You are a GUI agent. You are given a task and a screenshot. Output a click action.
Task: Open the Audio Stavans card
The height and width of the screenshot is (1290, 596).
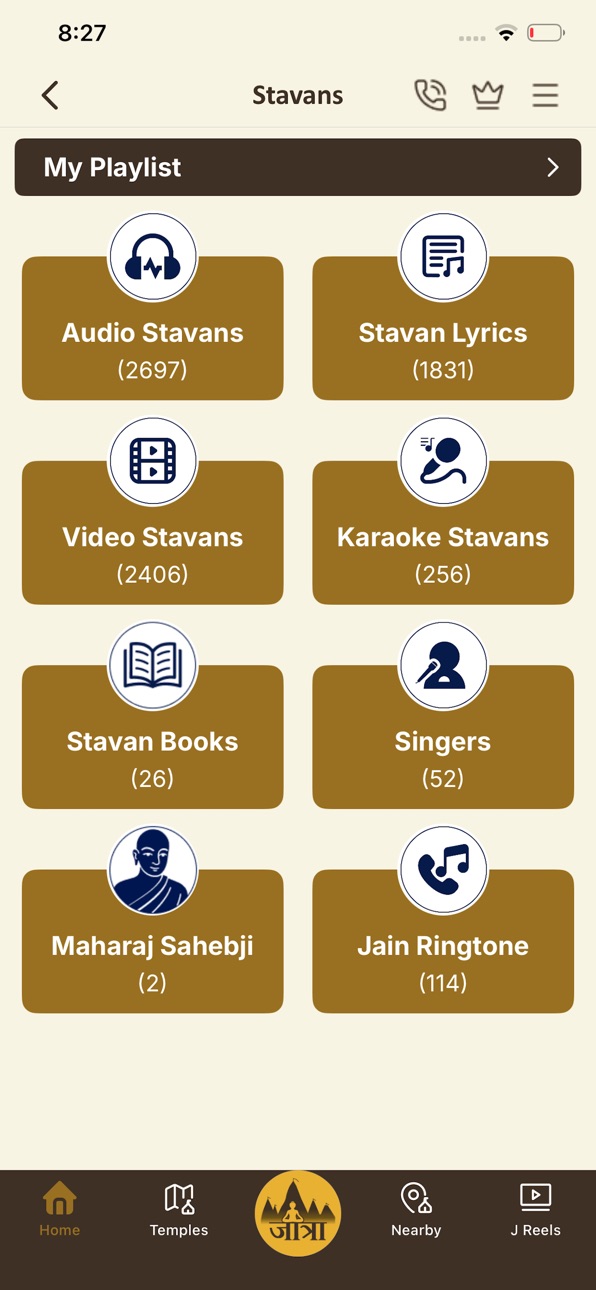(153, 328)
